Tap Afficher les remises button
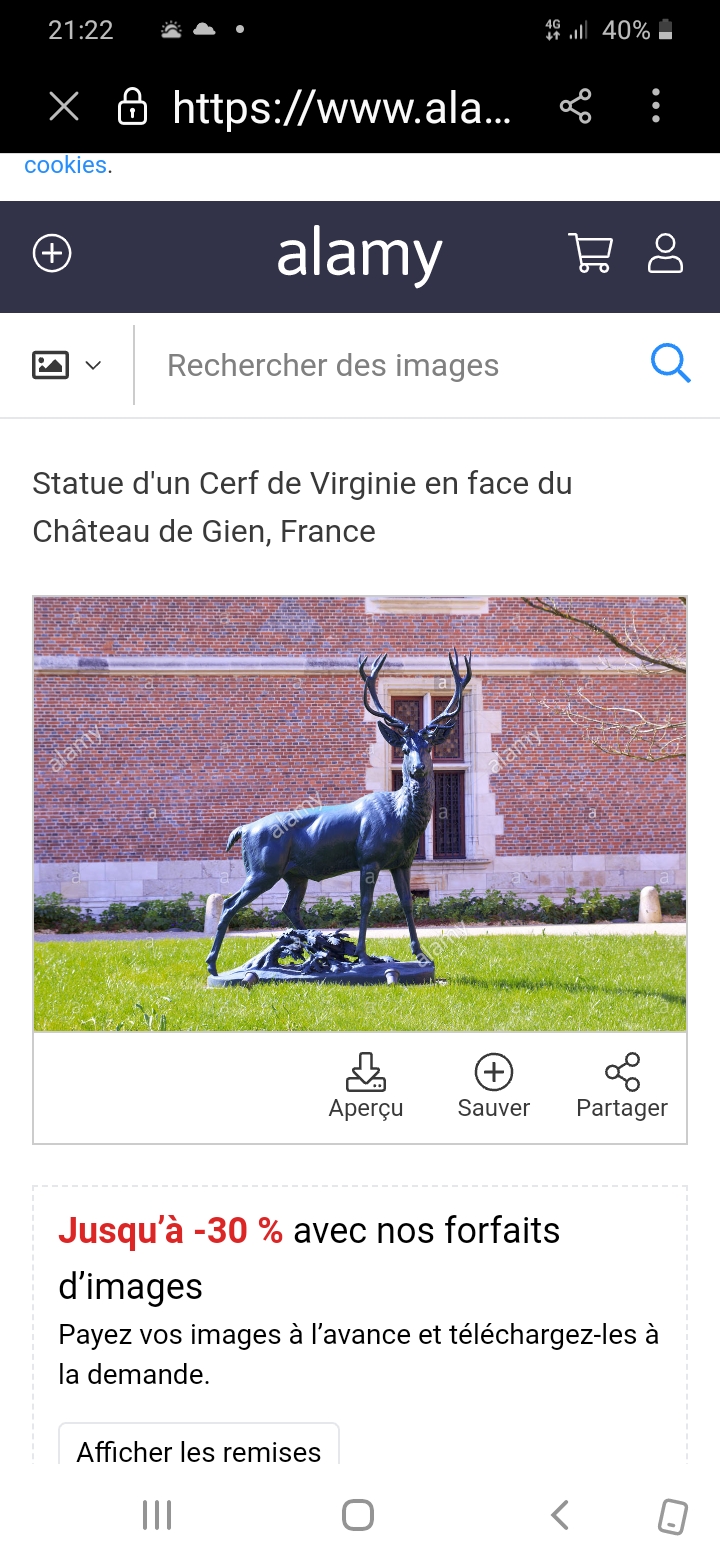 (x=199, y=1448)
